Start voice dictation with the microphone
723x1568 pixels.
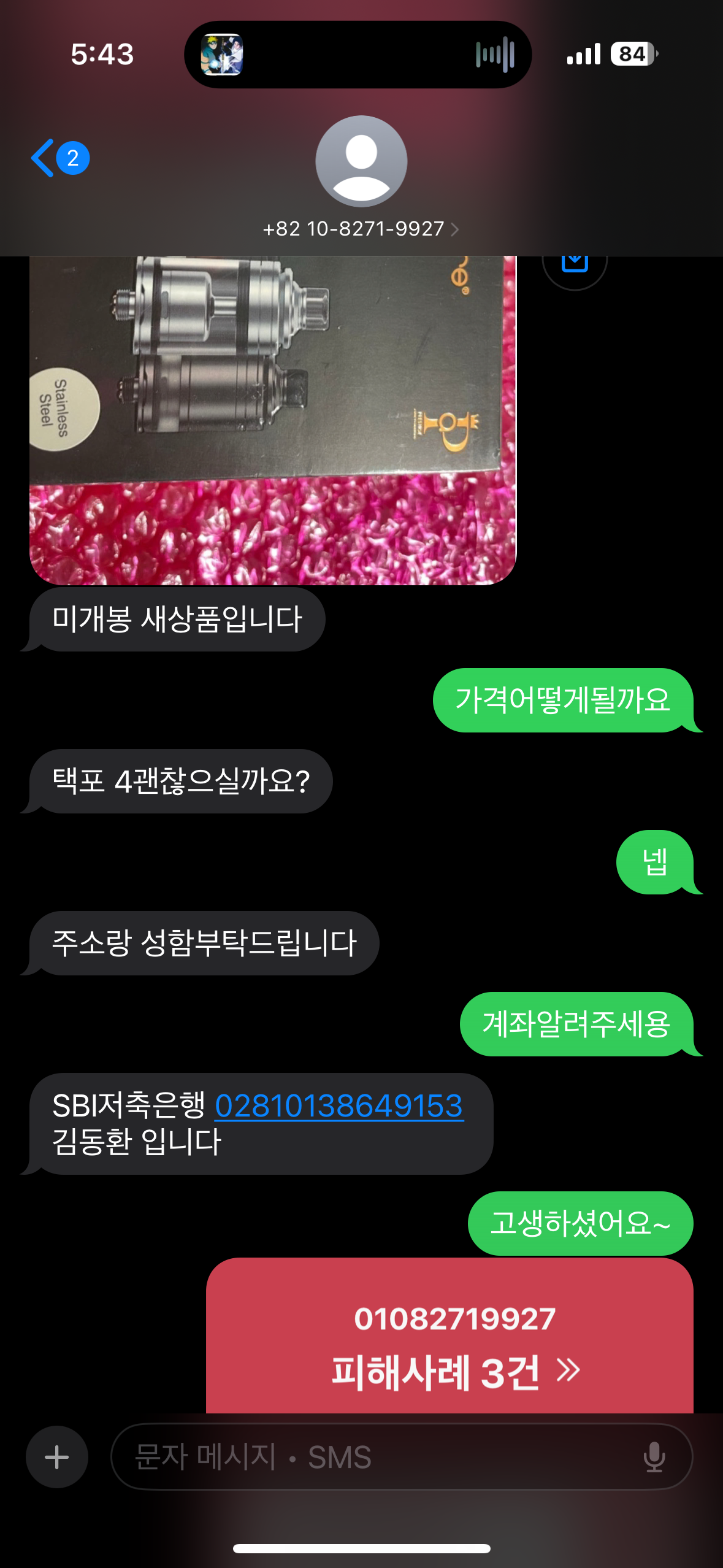[x=654, y=1457]
